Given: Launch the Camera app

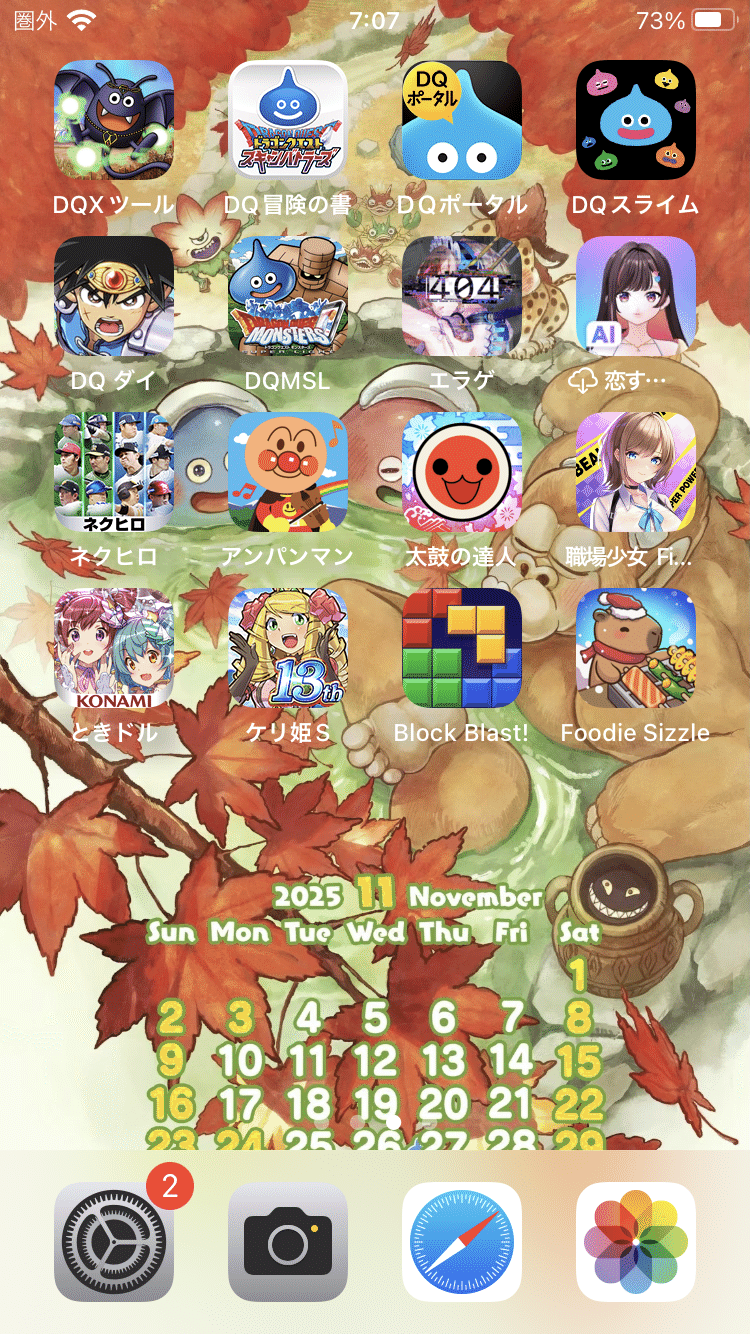Looking at the screenshot, I should [288, 1242].
